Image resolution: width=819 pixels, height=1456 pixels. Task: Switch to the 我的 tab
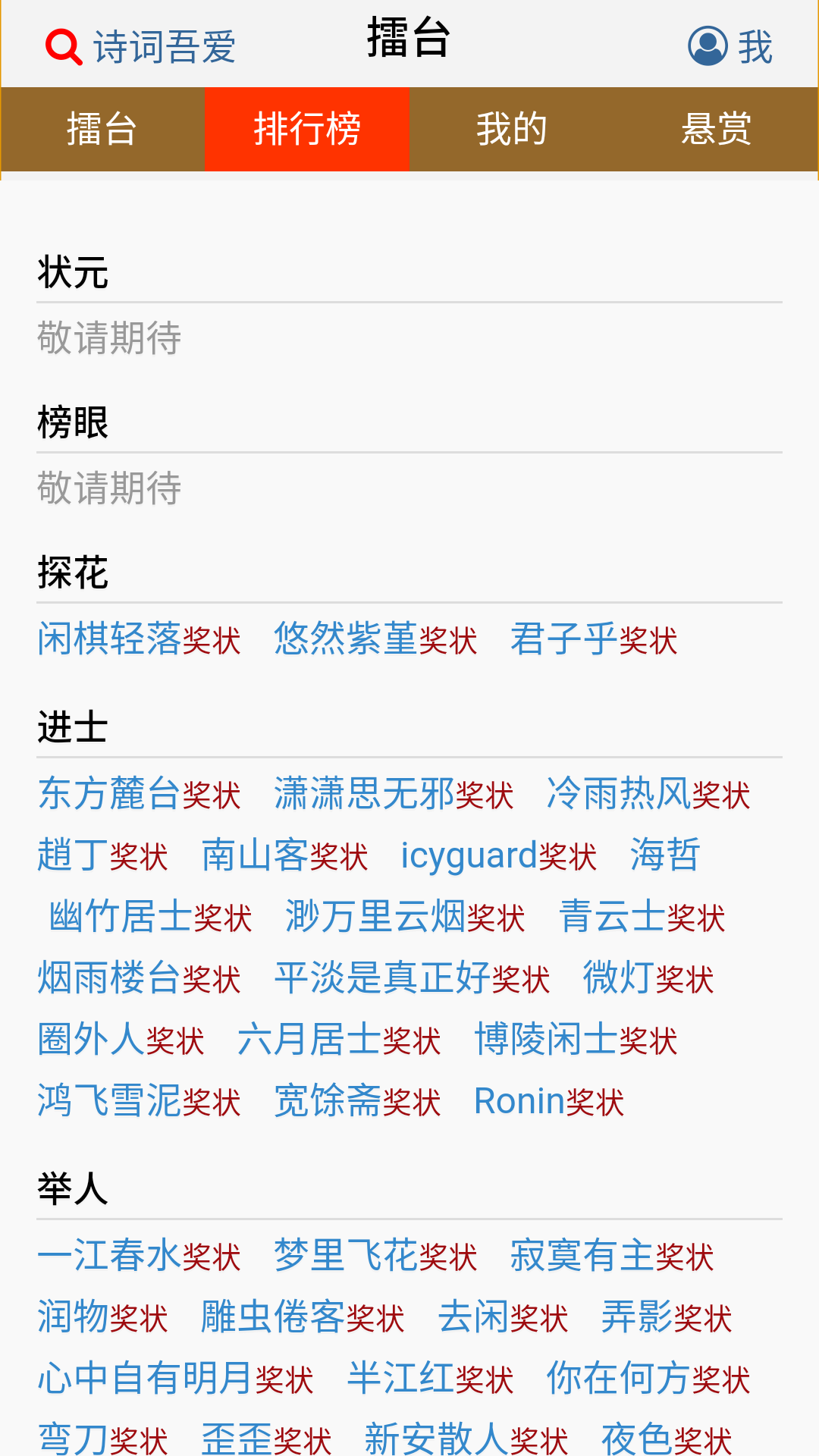[511, 129]
